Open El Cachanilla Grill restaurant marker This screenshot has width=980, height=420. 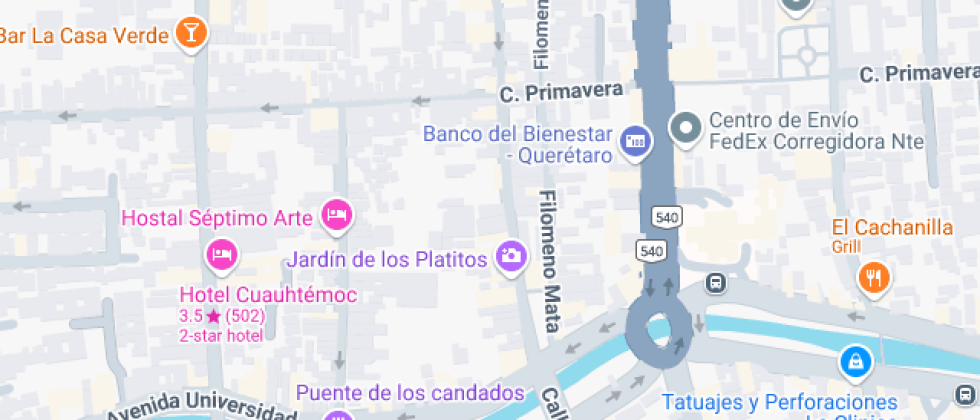874,277
